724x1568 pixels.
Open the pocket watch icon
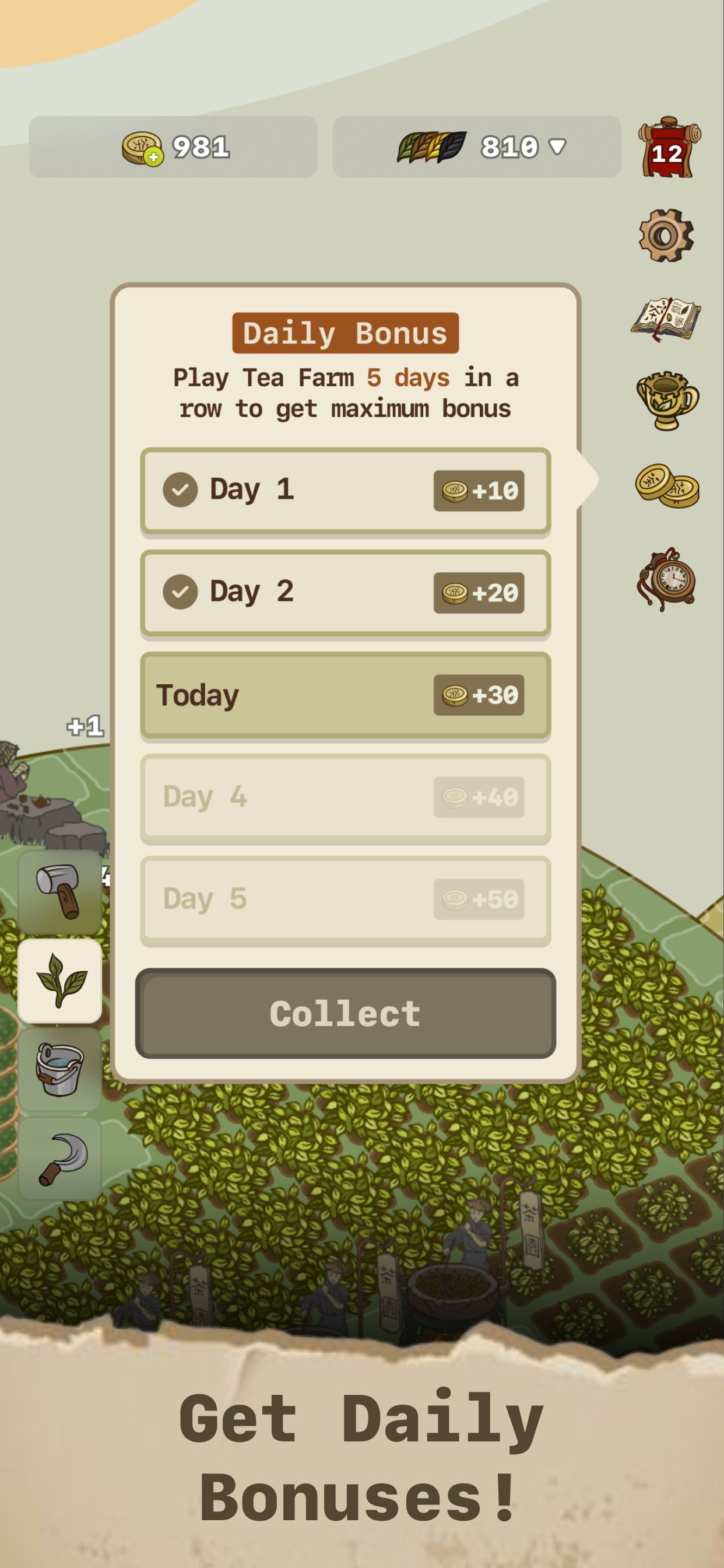coord(667,578)
